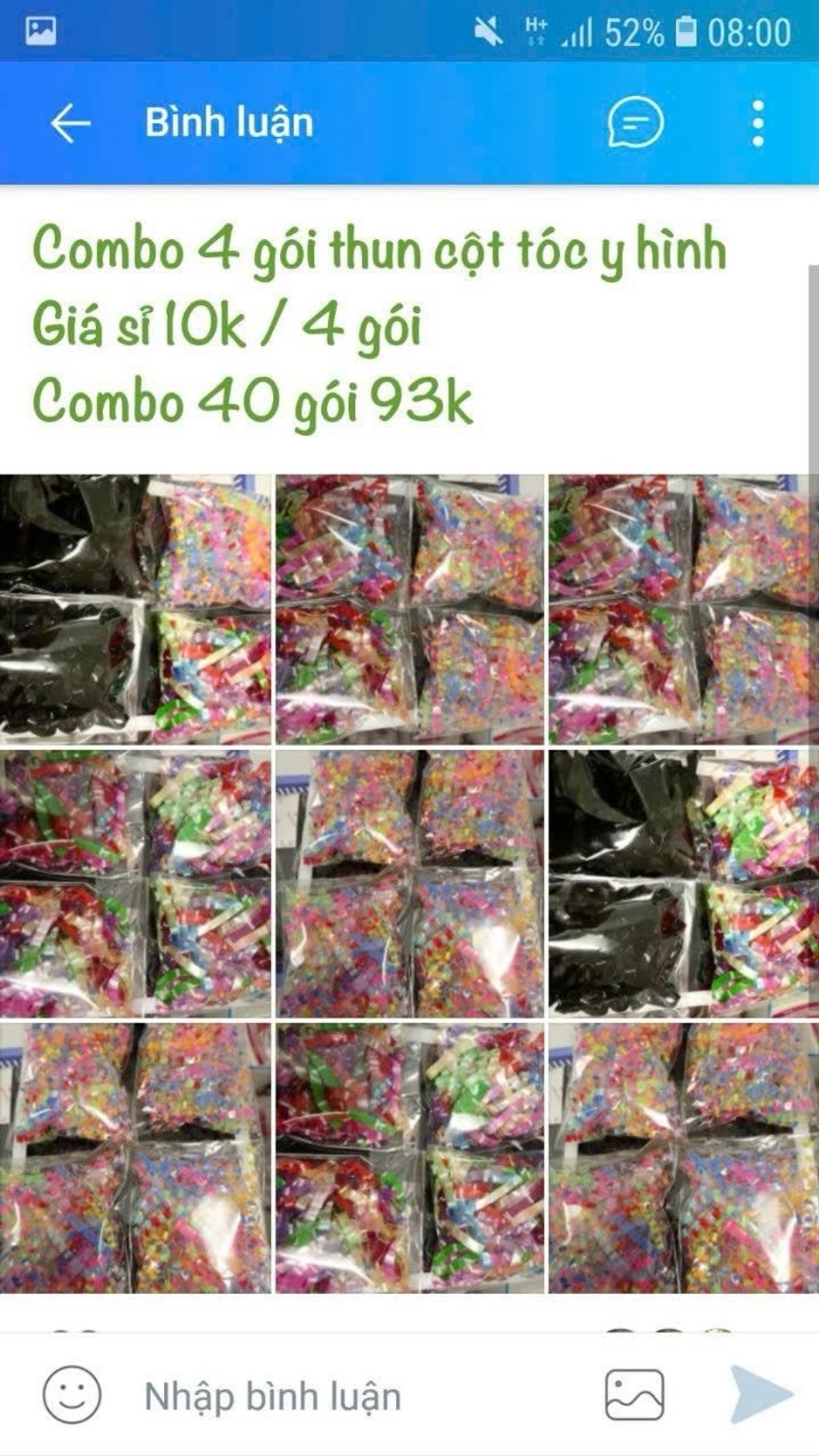Open the hair tie product photo
Screen dimensions: 819x1456
(x=409, y=884)
